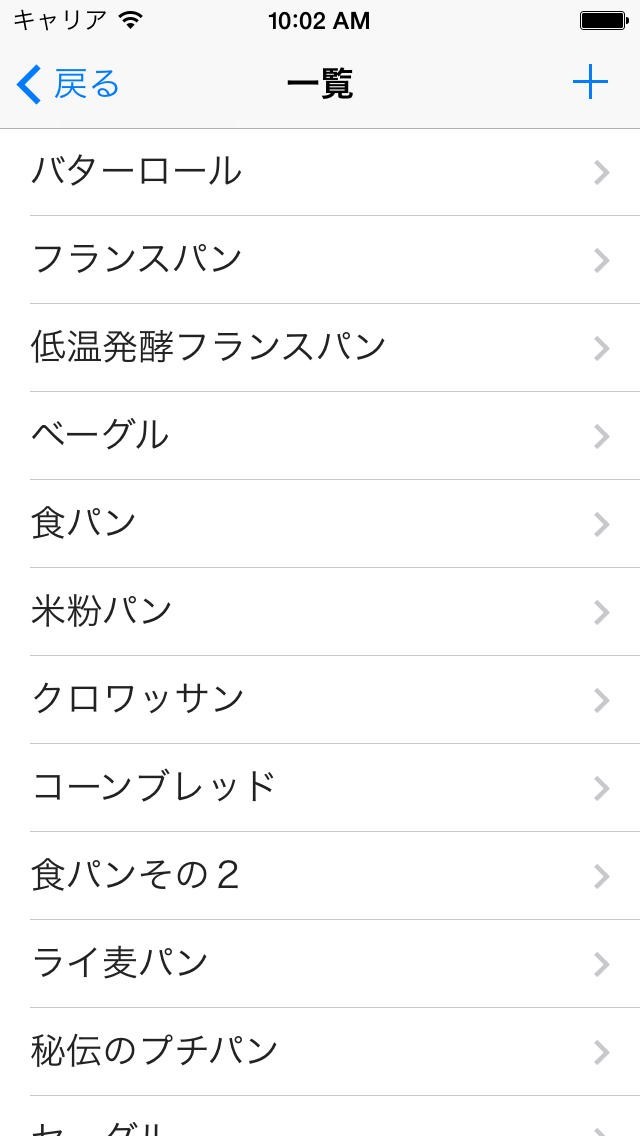
Task: Go back with the 戻る button
Action: tap(67, 85)
